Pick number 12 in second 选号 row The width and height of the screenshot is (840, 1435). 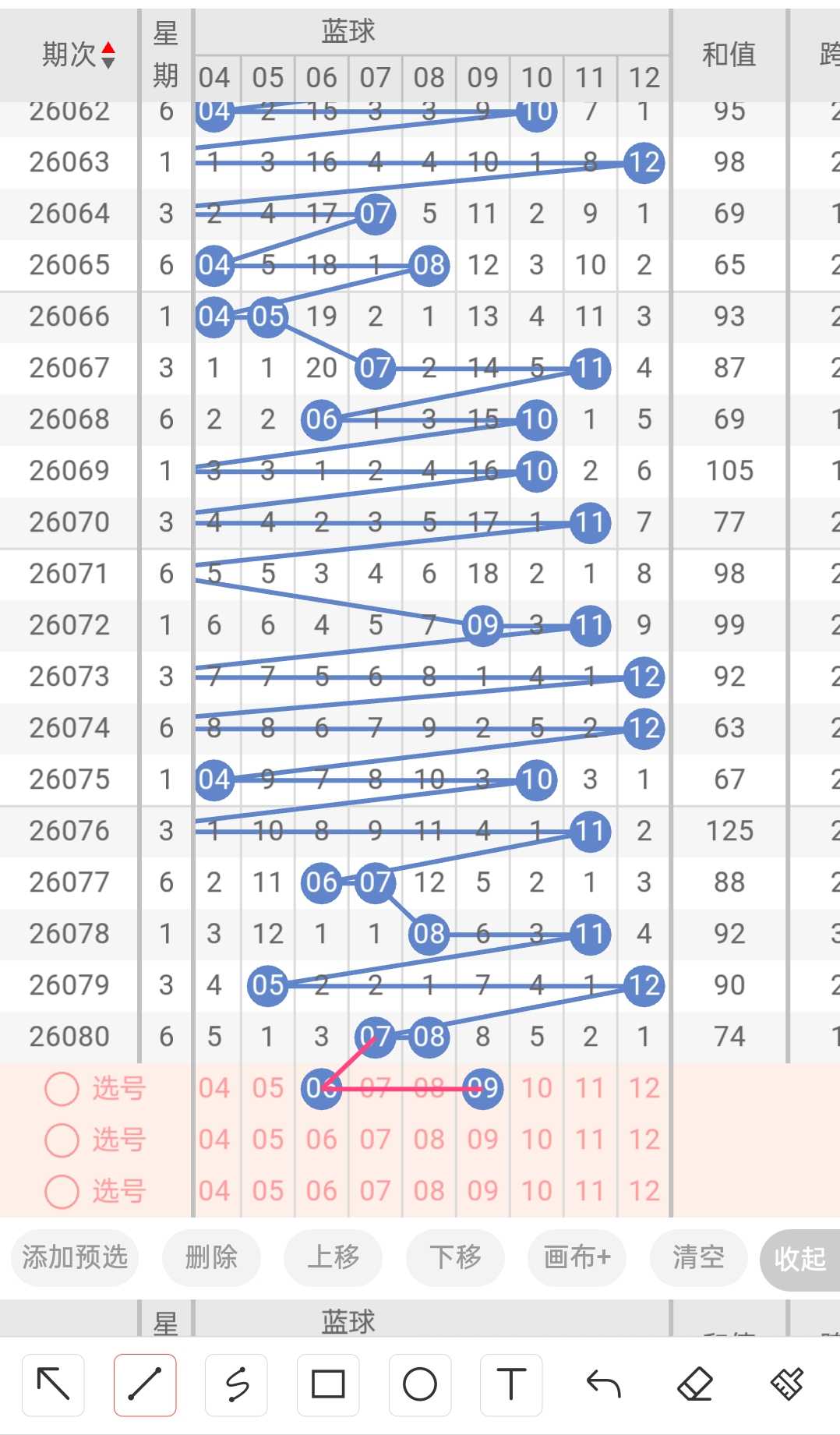(x=644, y=1140)
